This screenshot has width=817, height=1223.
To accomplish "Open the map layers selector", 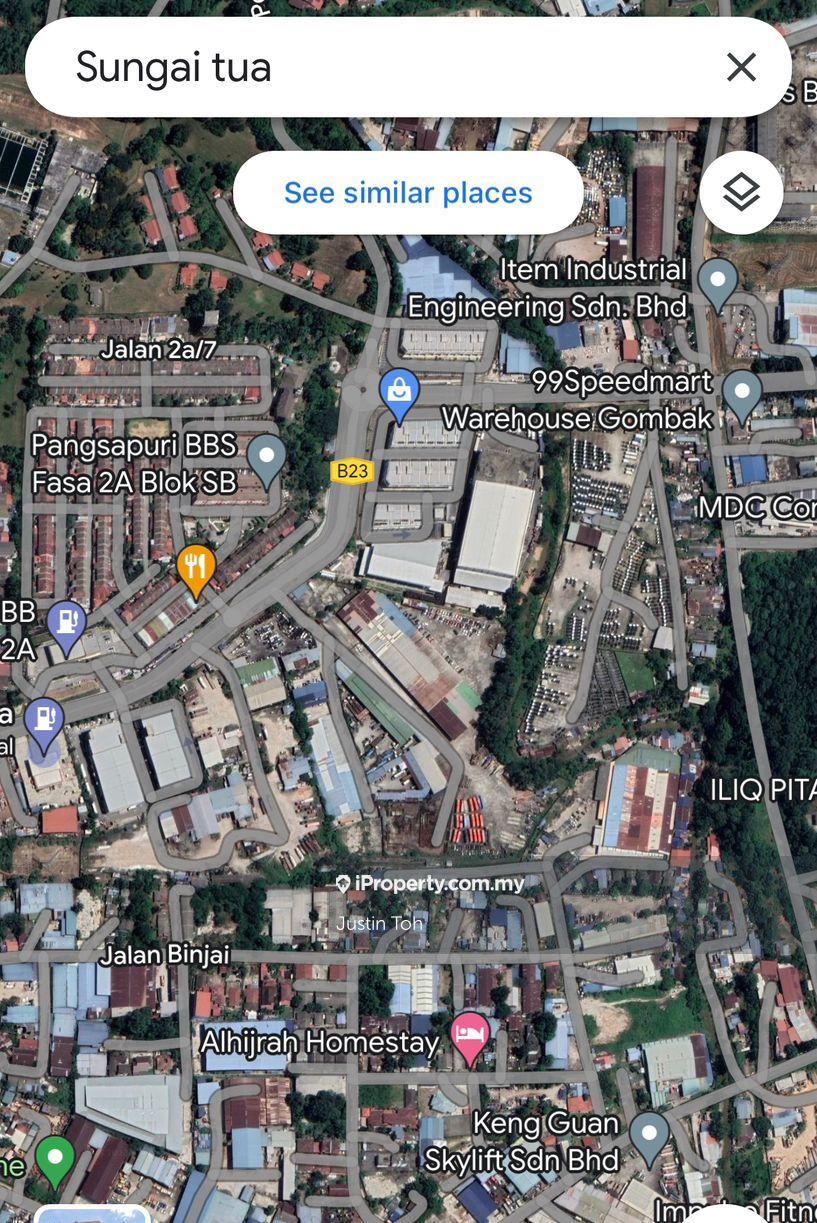I will coord(741,192).
